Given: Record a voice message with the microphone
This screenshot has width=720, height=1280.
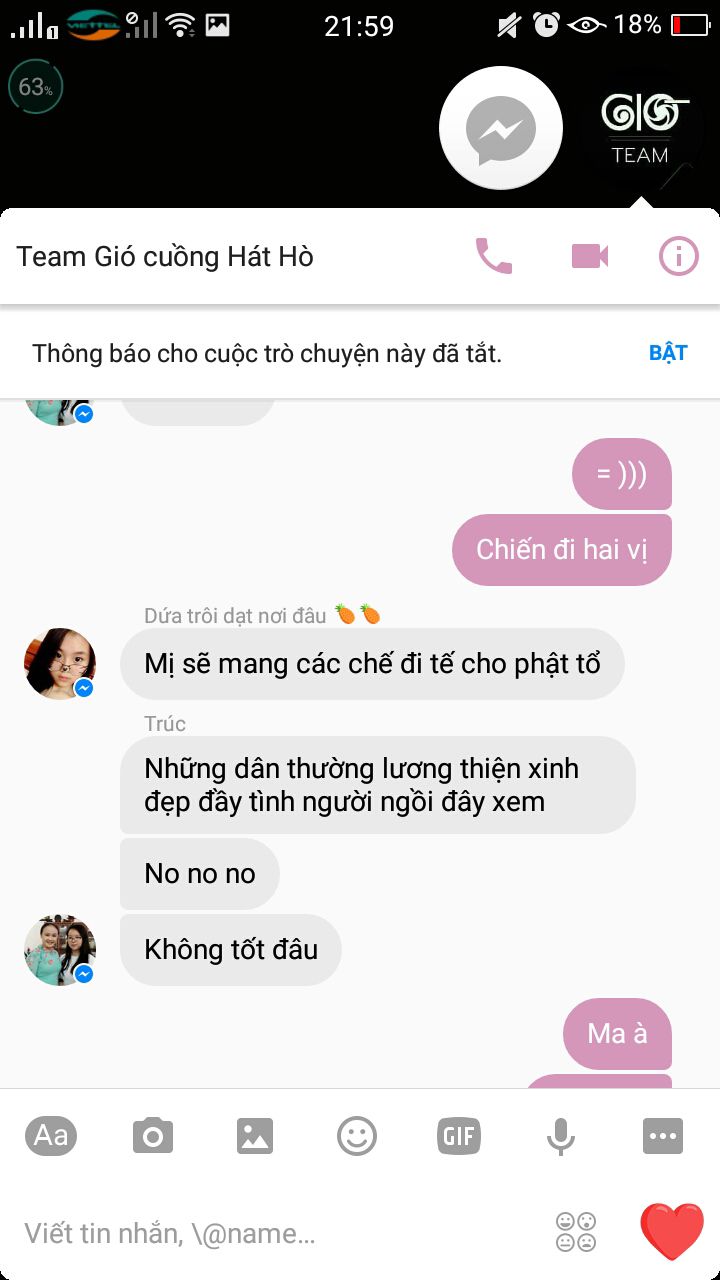Looking at the screenshot, I should (561, 1136).
